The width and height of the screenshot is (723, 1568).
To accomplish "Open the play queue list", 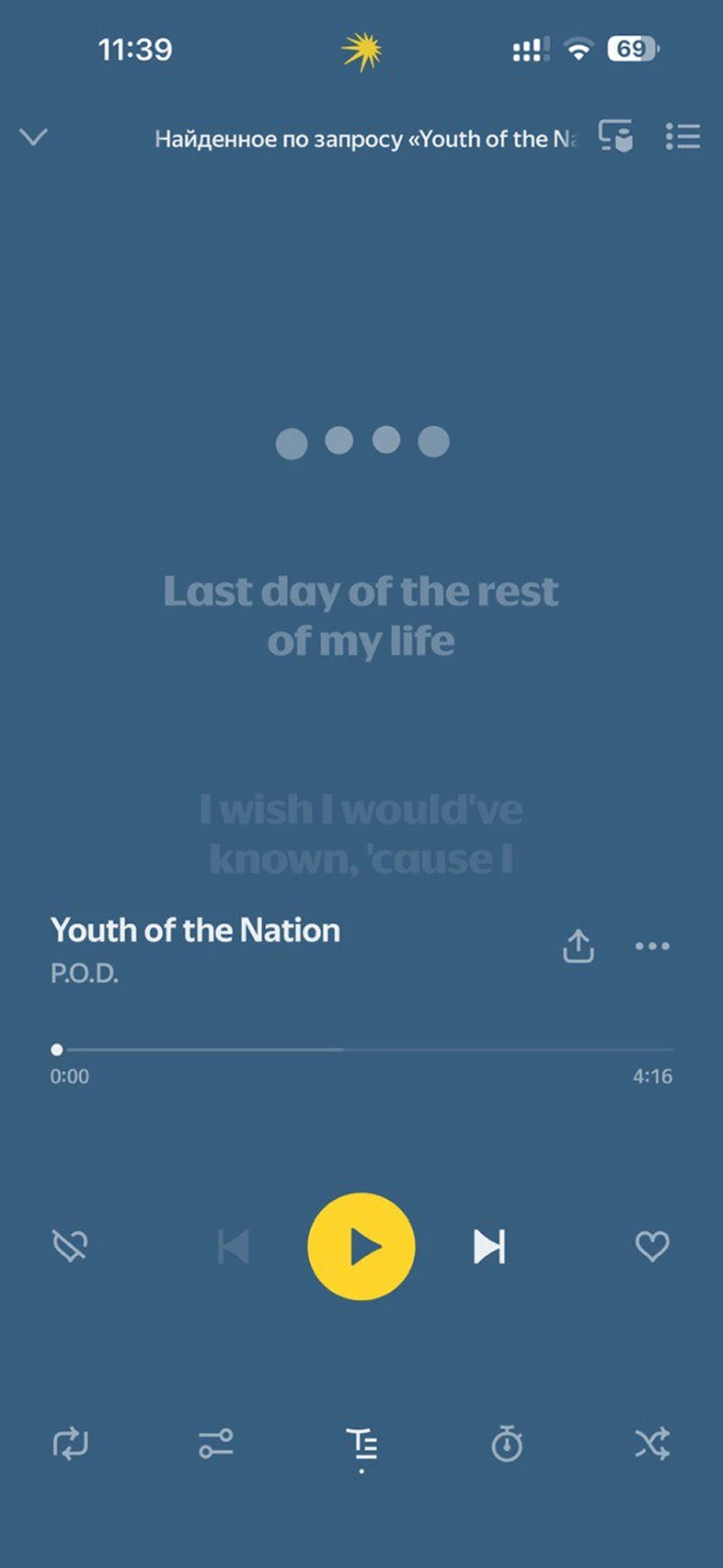I will click(683, 136).
